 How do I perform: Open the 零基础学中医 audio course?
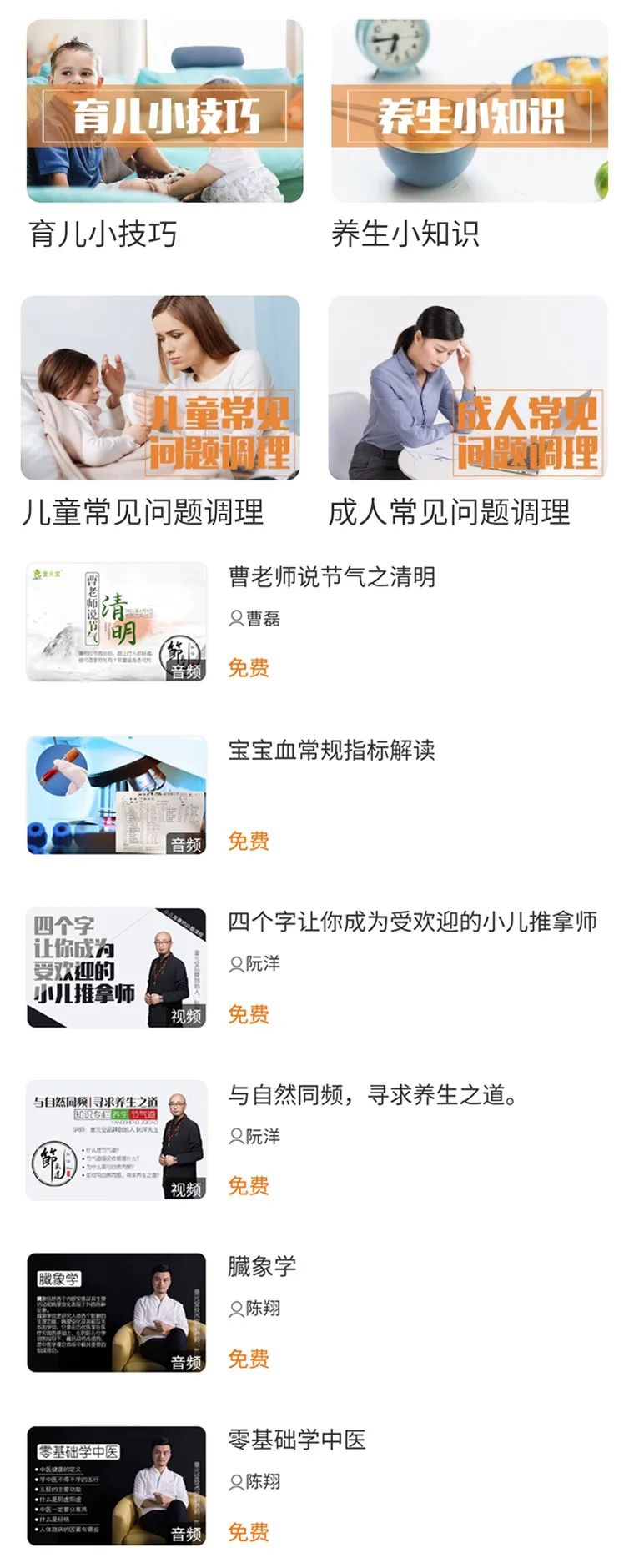coord(297,1440)
